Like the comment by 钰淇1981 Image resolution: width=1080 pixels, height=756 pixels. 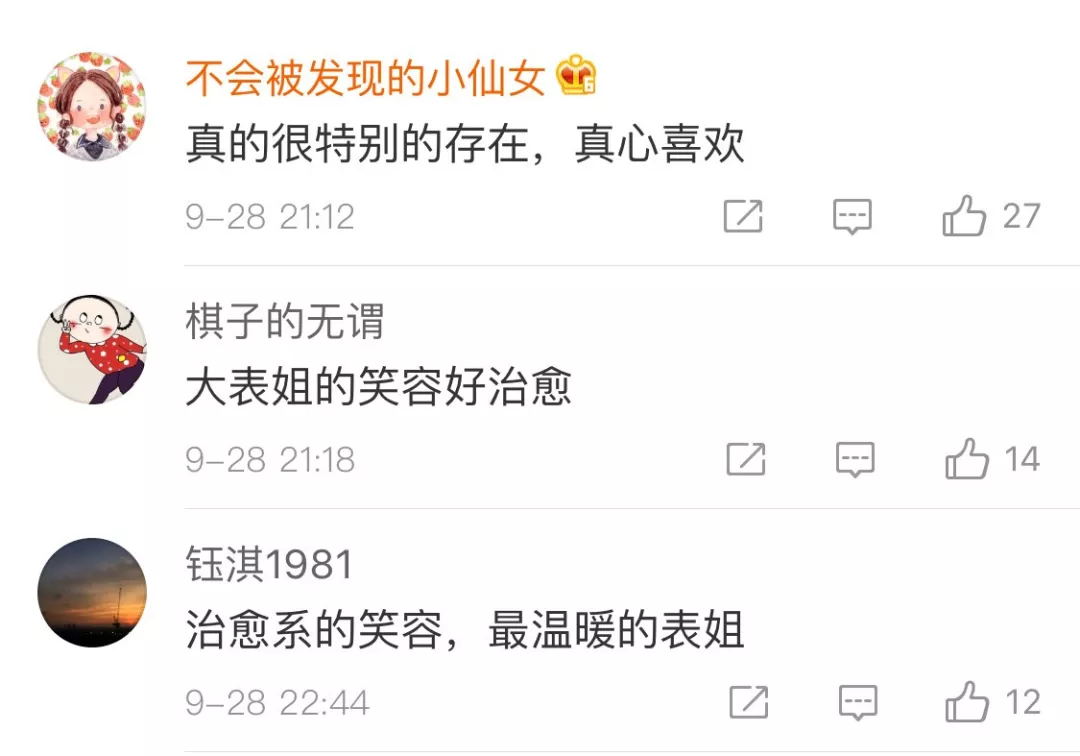click(x=967, y=702)
